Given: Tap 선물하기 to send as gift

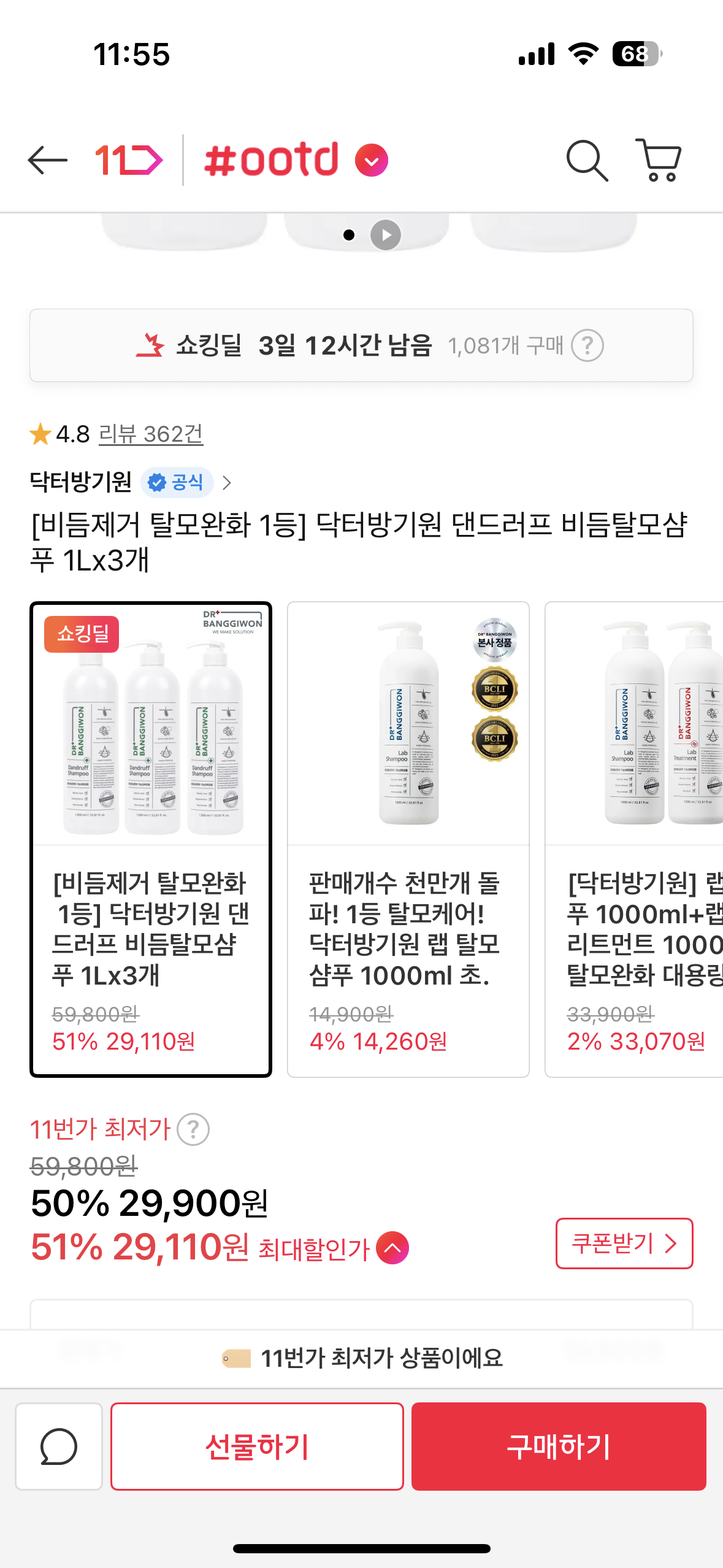Looking at the screenshot, I should point(257,1447).
